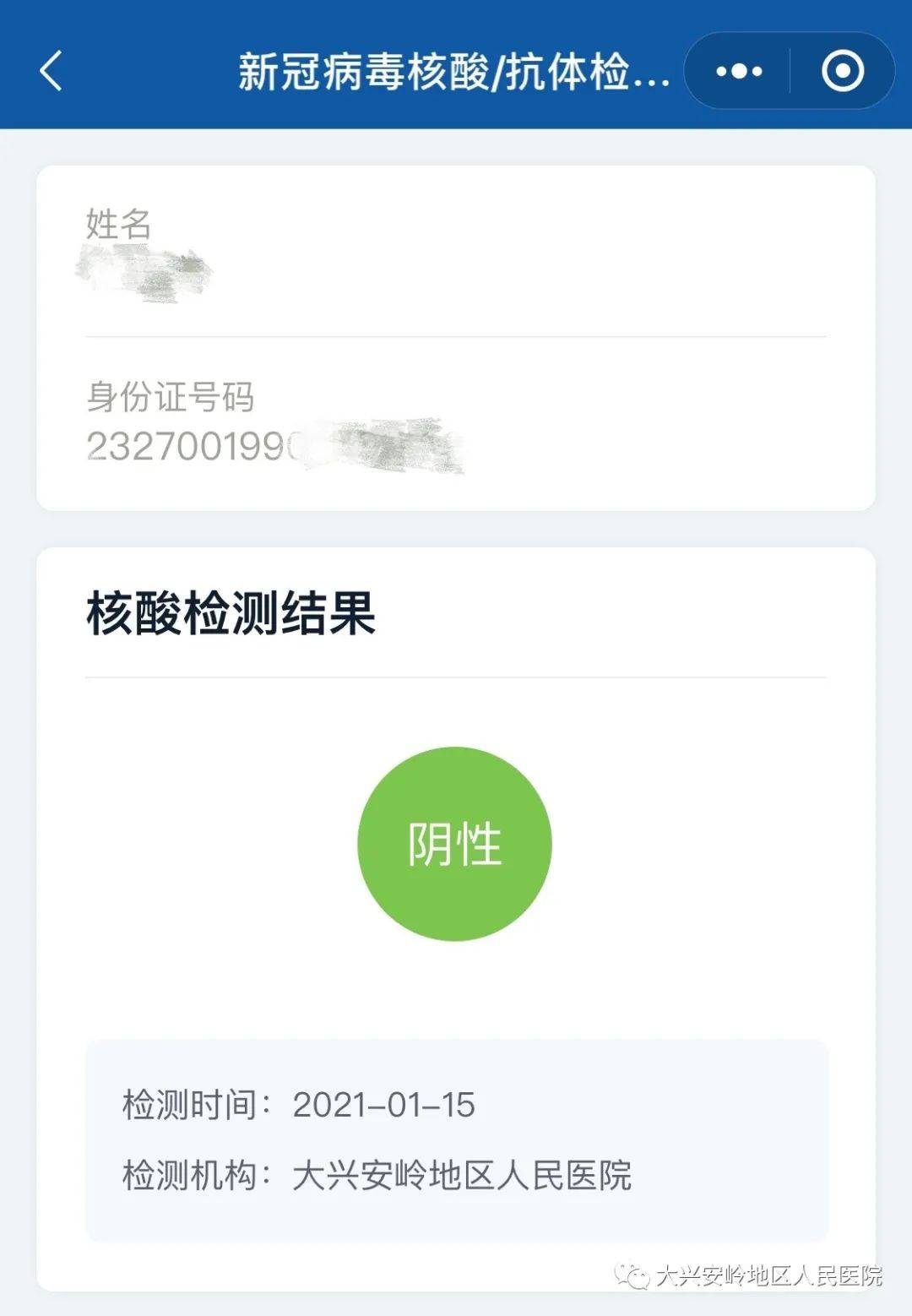The width and height of the screenshot is (912, 1316).
Task: Go back using the header arrow
Action: pos(52,71)
